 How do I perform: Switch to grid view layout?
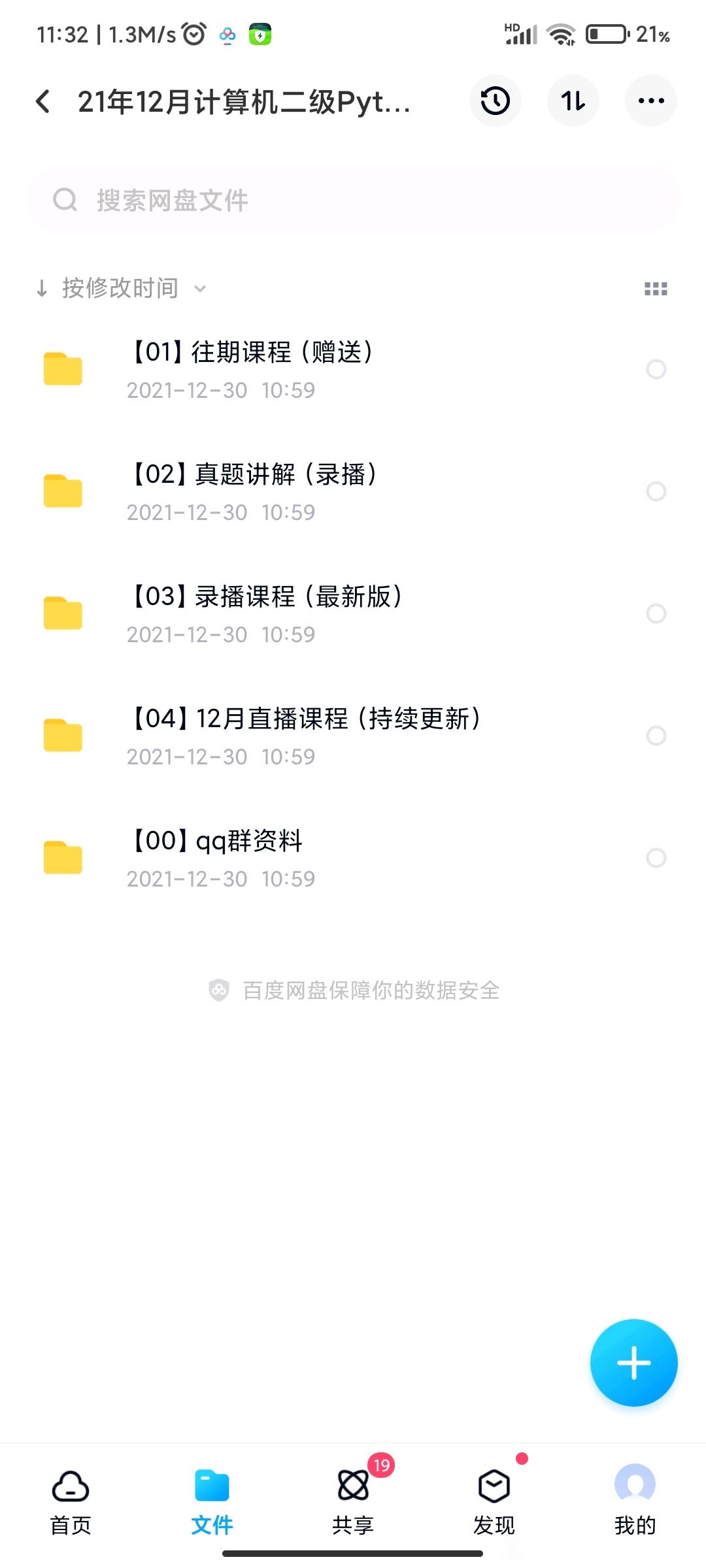(656, 289)
